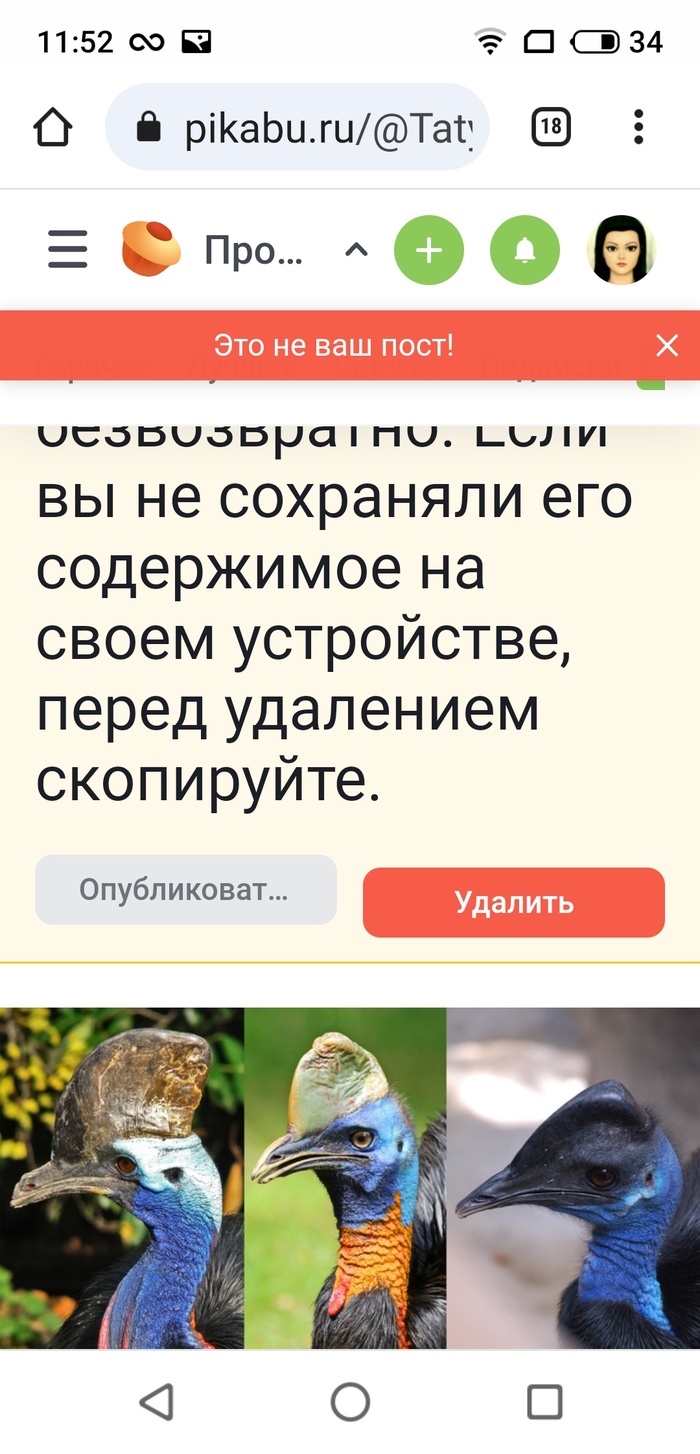Tap the Опубликовать button
The height and width of the screenshot is (1454, 700).
(185, 890)
